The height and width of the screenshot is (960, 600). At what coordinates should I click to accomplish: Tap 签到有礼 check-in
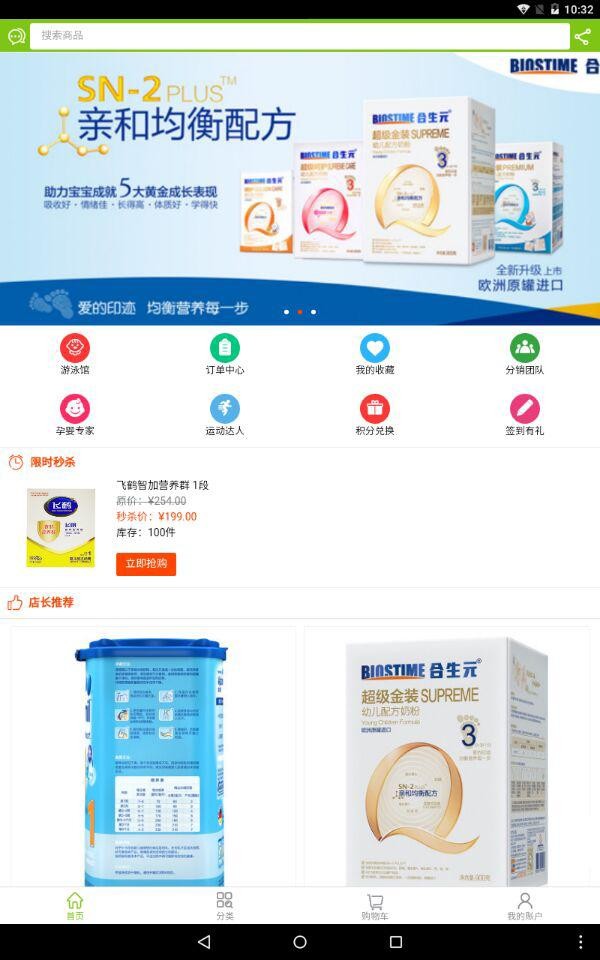tap(524, 415)
